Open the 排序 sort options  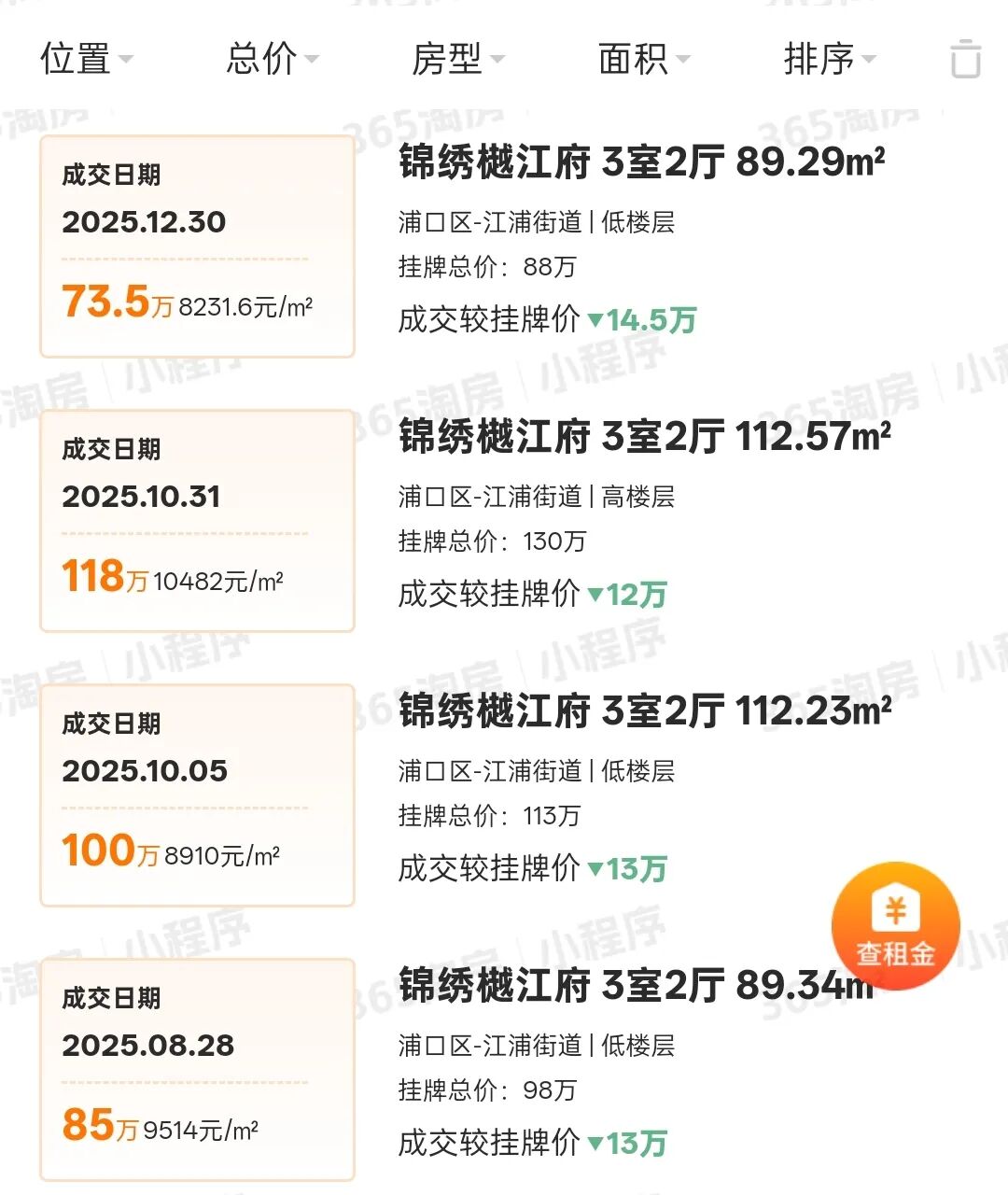[x=829, y=59]
